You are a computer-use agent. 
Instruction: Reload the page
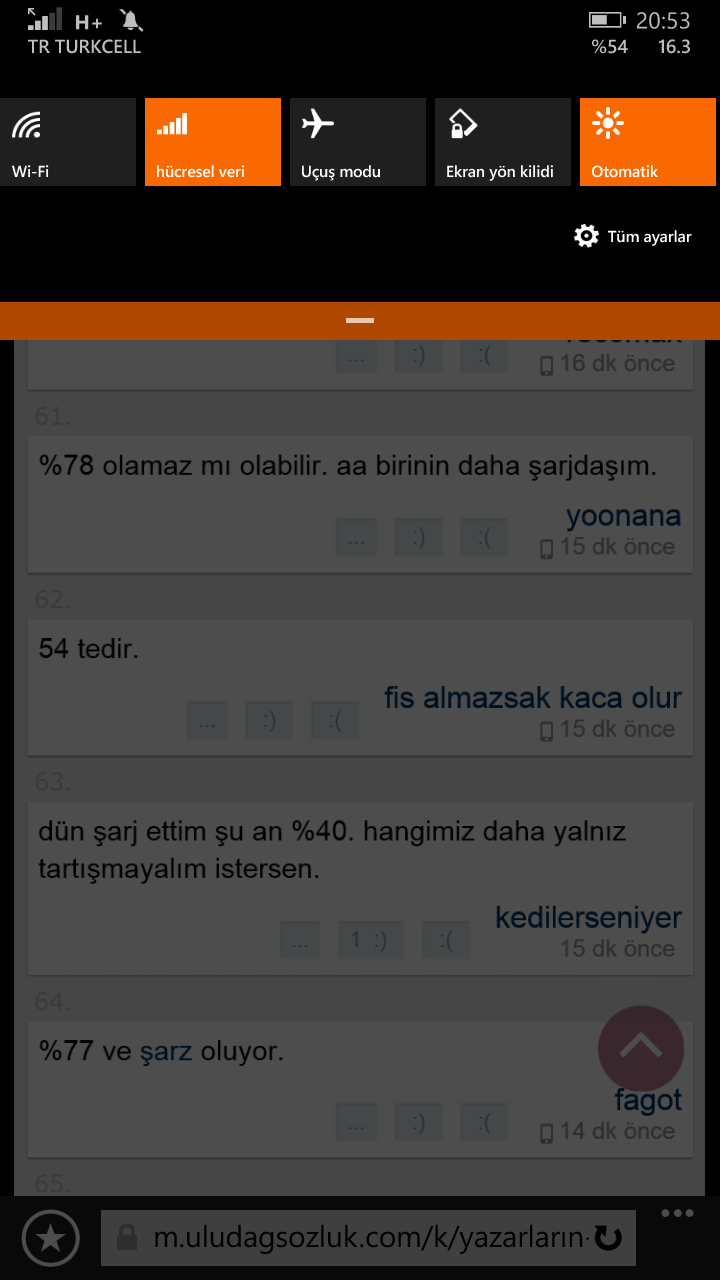(x=608, y=1239)
